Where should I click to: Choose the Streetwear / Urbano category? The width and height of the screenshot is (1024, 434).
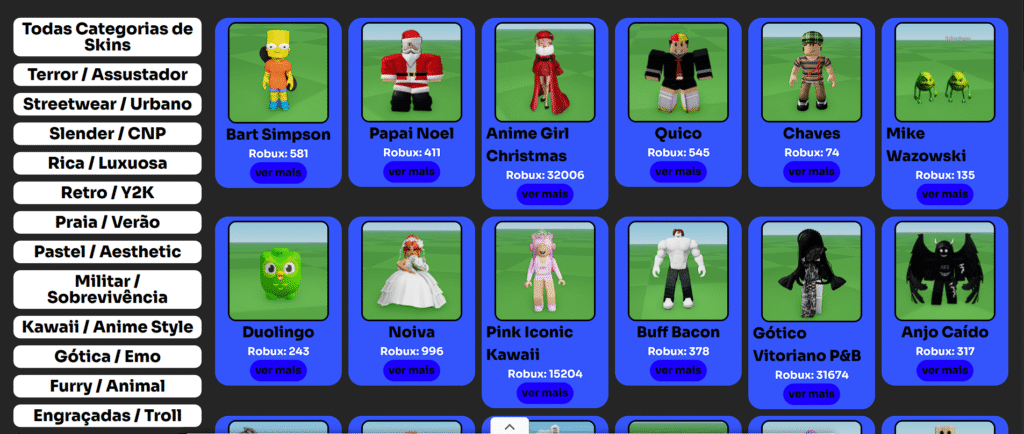pyautogui.click(x=107, y=104)
